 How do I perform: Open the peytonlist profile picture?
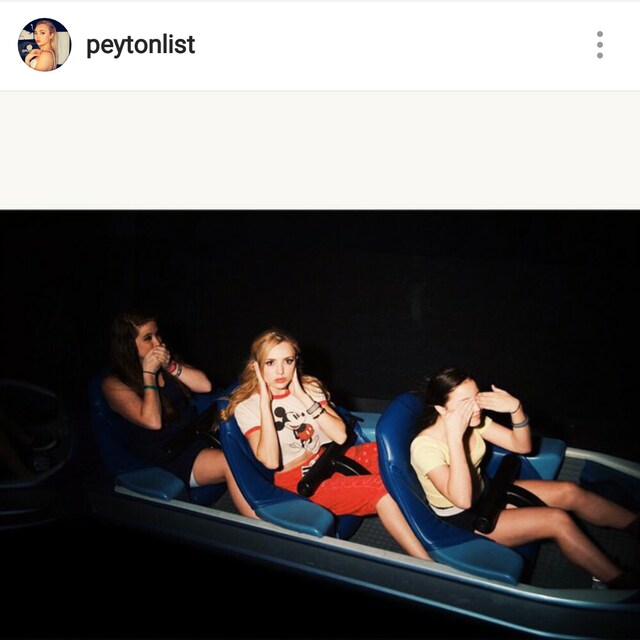pos(44,45)
